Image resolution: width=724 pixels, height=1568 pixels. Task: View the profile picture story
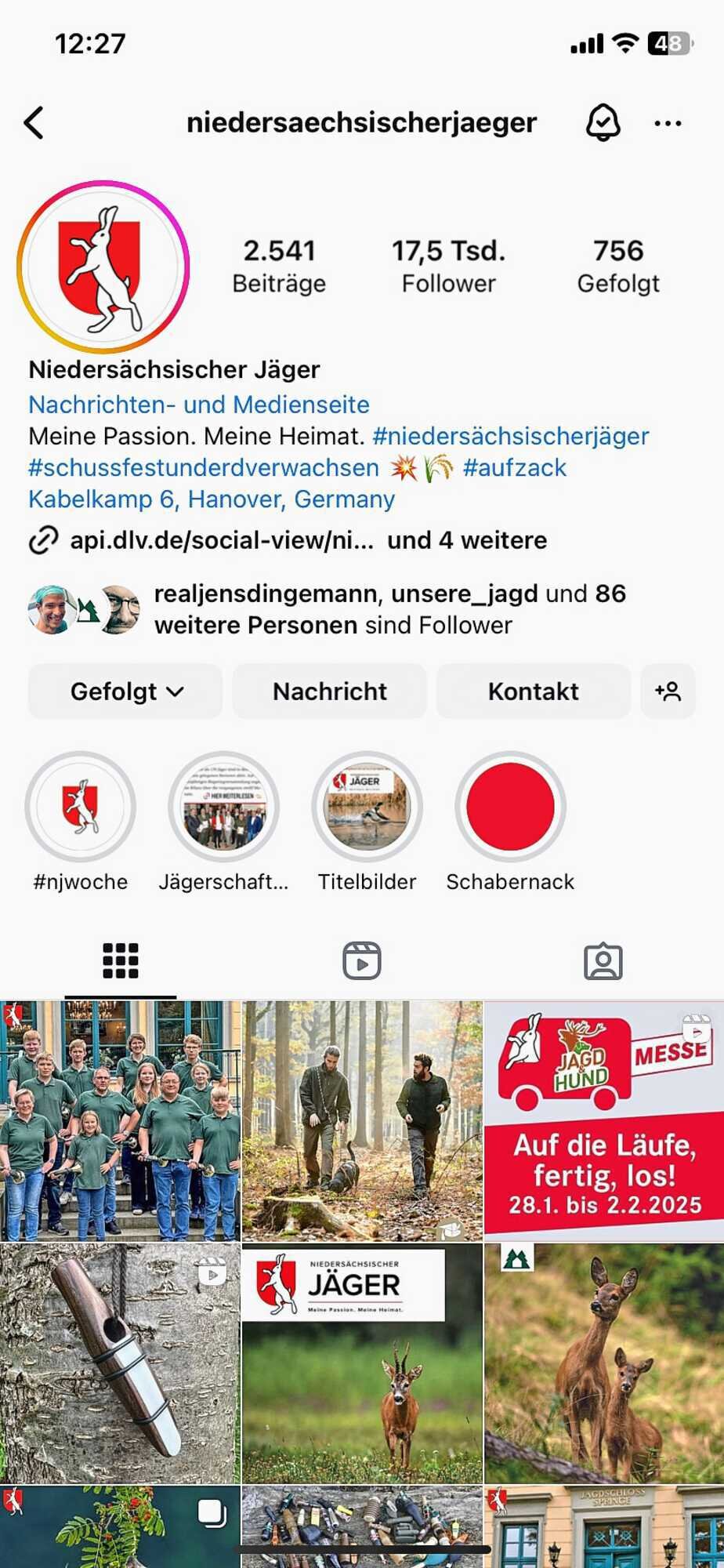pos(103,267)
